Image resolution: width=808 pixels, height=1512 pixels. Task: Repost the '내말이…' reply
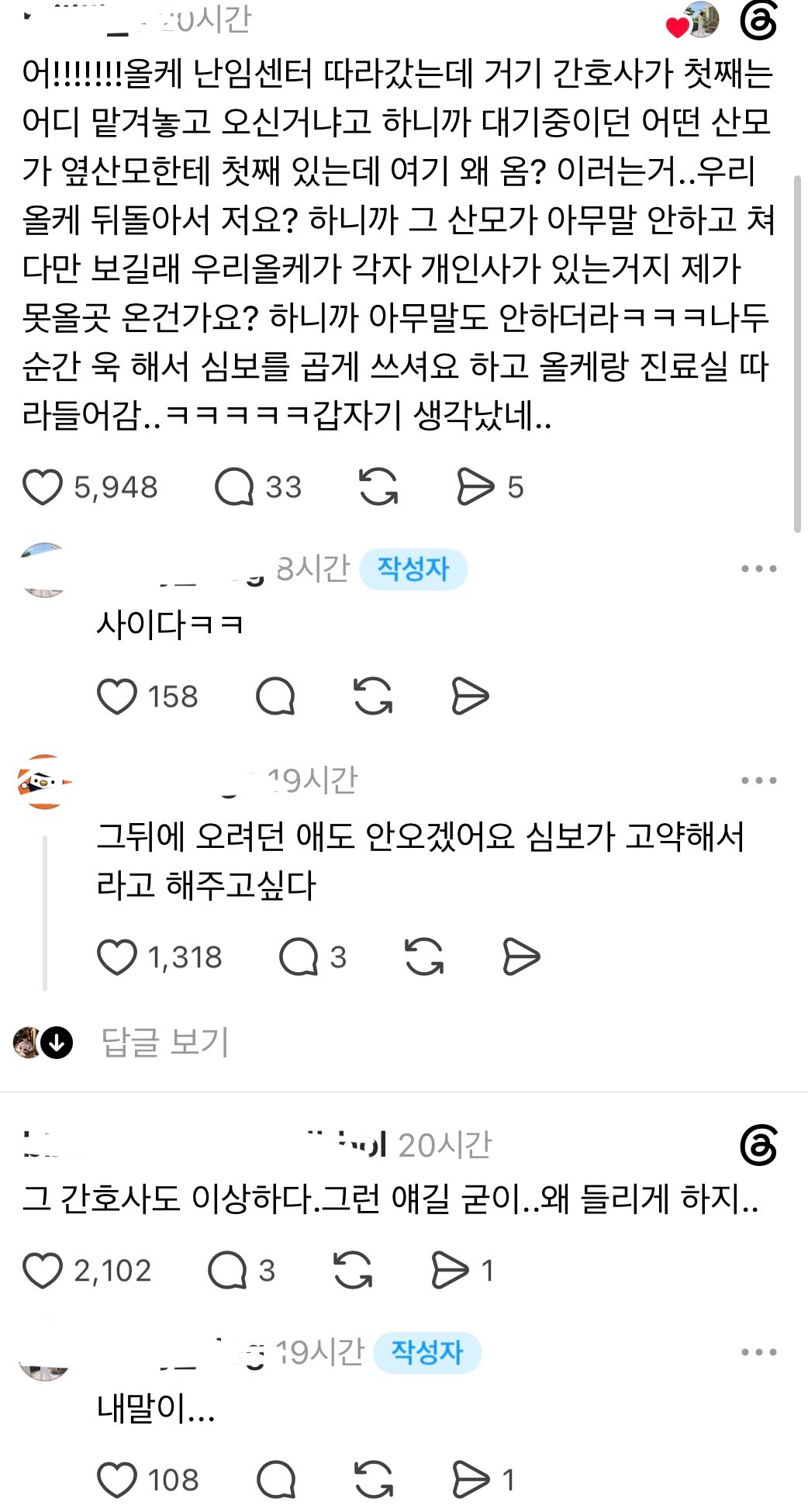pyautogui.click(x=373, y=1479)
